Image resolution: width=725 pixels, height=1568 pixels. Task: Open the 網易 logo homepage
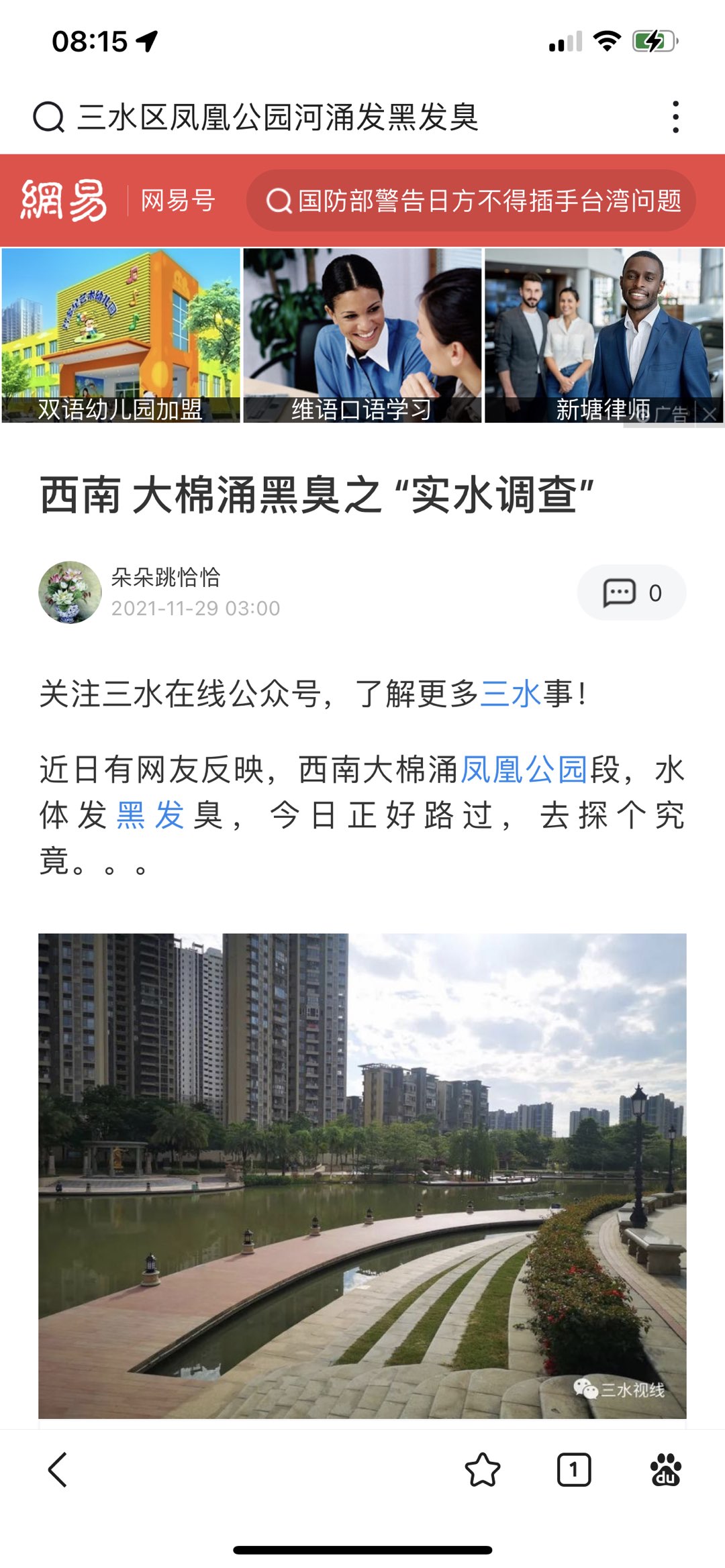(64, 201)
